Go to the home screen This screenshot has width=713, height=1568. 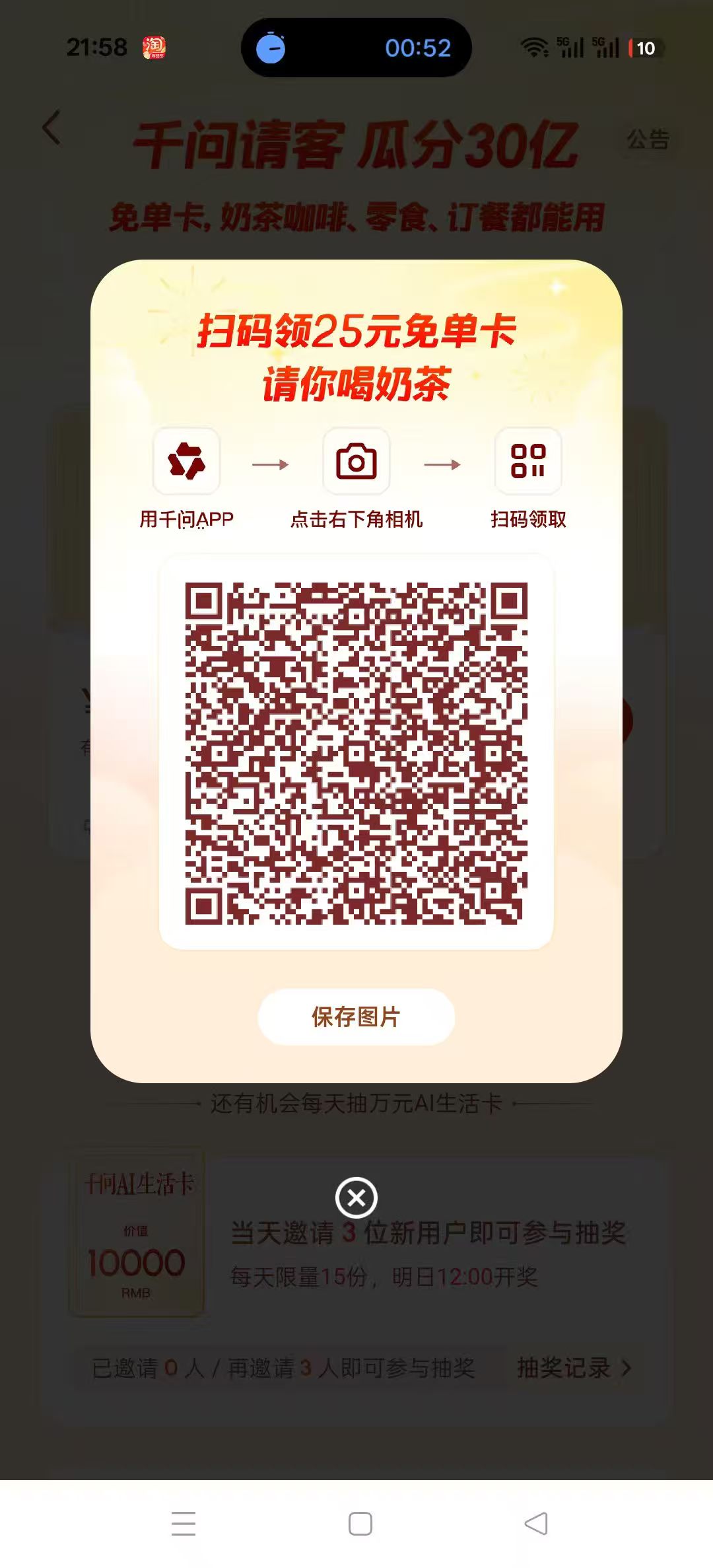360,1524
